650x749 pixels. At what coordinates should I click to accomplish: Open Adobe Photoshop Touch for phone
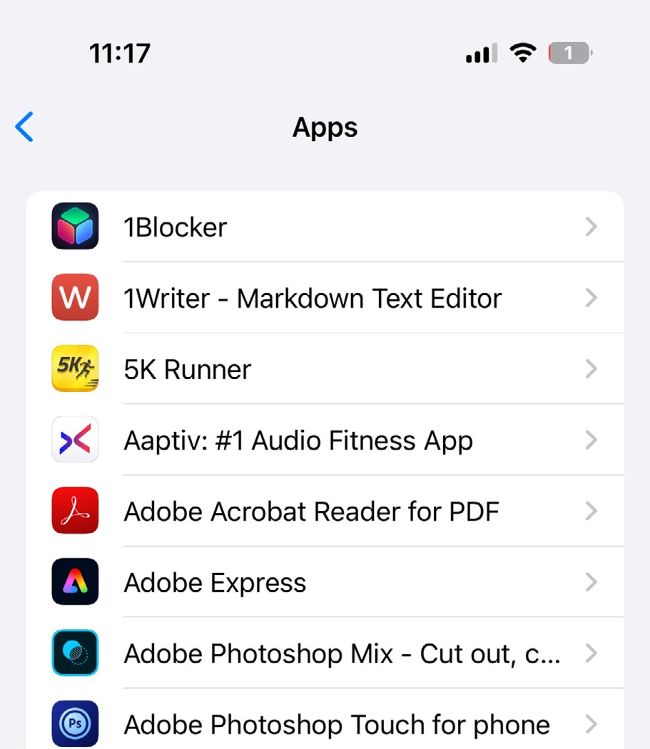coord(324,723)
